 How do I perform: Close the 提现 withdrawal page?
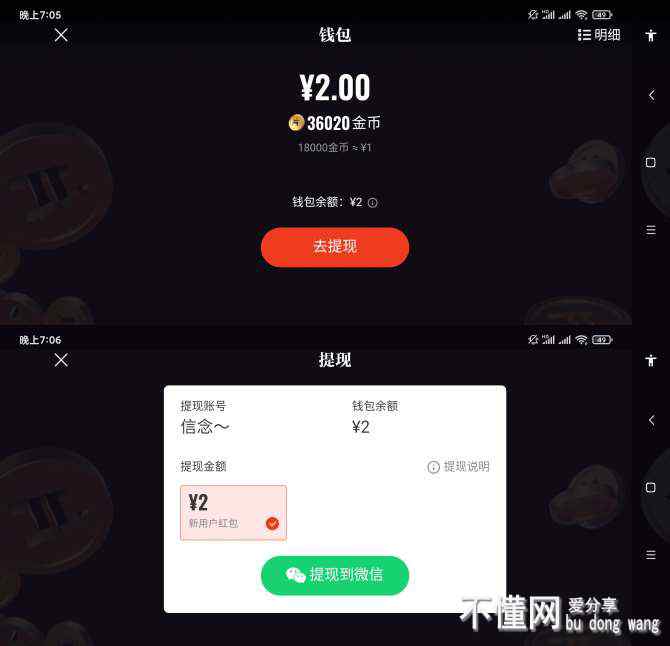(61, 360)
